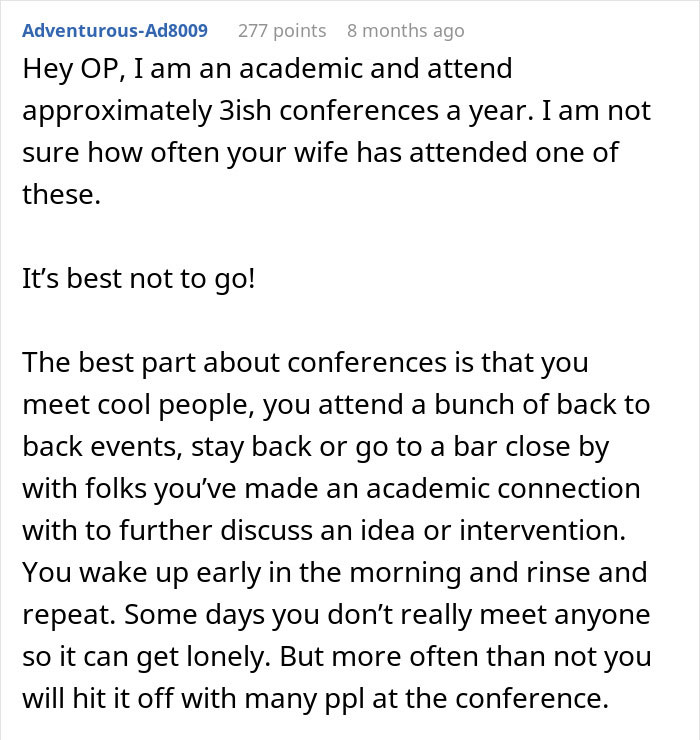Viewport: 700px width, 740px height.
Task: Open Adventurous-Ad8009's user profile
Action: tap(115, 30)
